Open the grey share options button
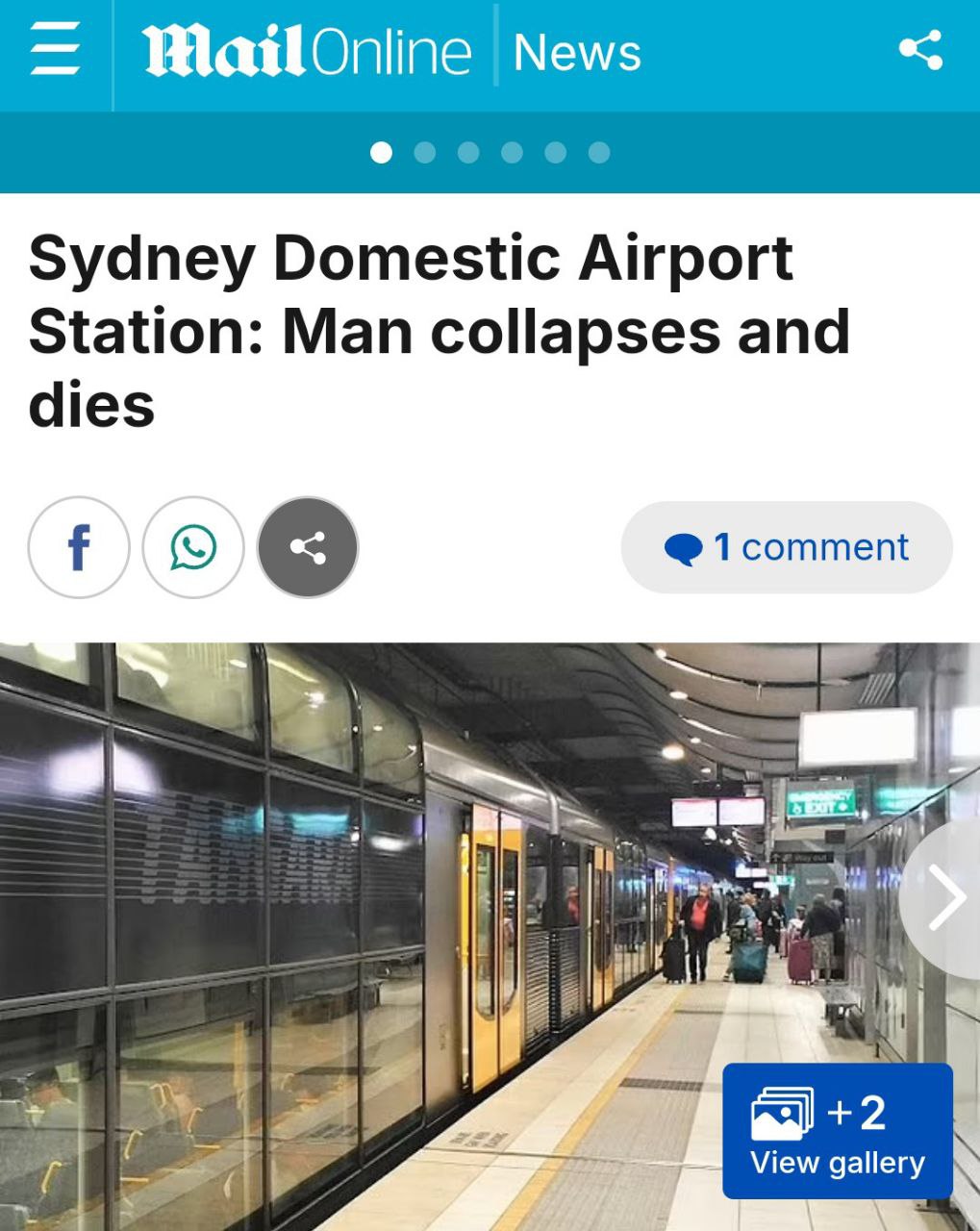Image resolution: width=980 pixels, height=1231 pixels. point(308,547)
